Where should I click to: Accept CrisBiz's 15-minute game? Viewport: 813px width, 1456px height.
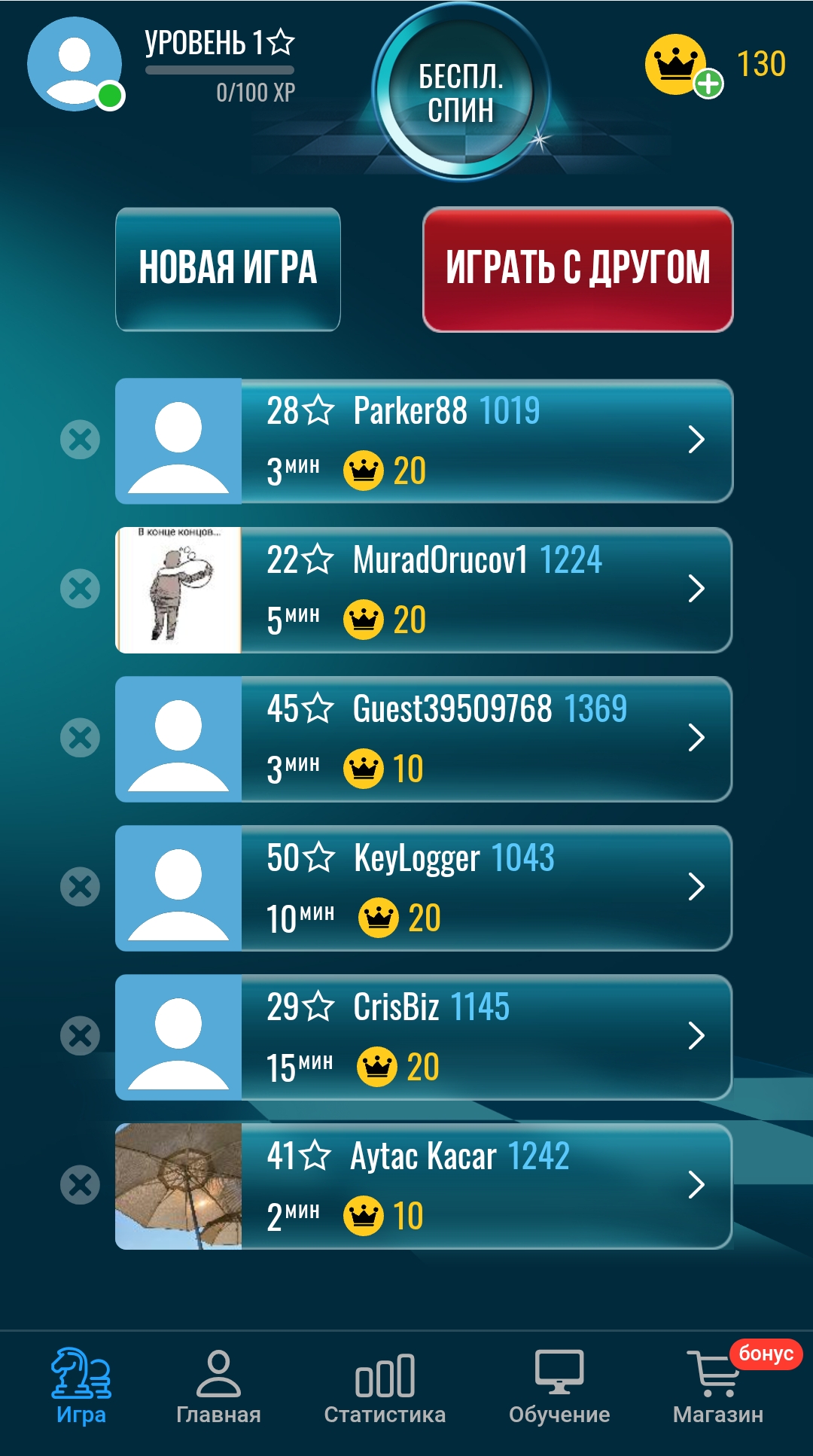[486, 1037]
